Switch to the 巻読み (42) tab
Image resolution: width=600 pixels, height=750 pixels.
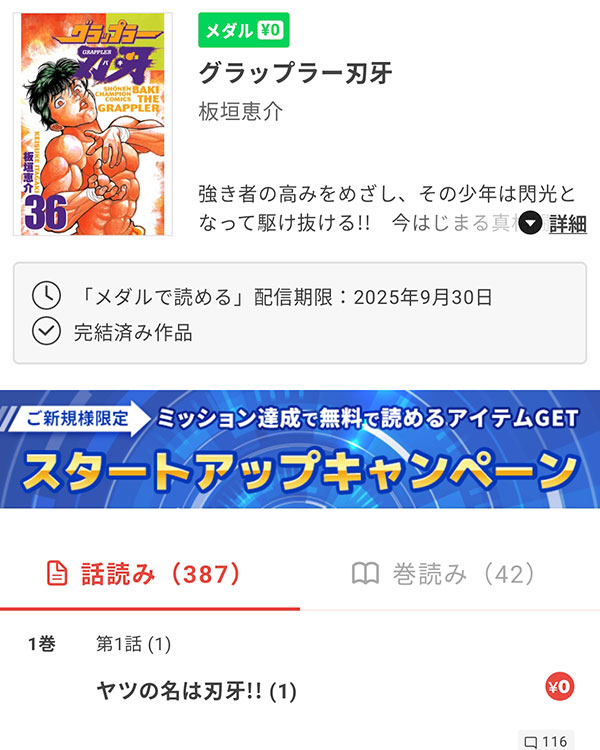click(444, 574)
